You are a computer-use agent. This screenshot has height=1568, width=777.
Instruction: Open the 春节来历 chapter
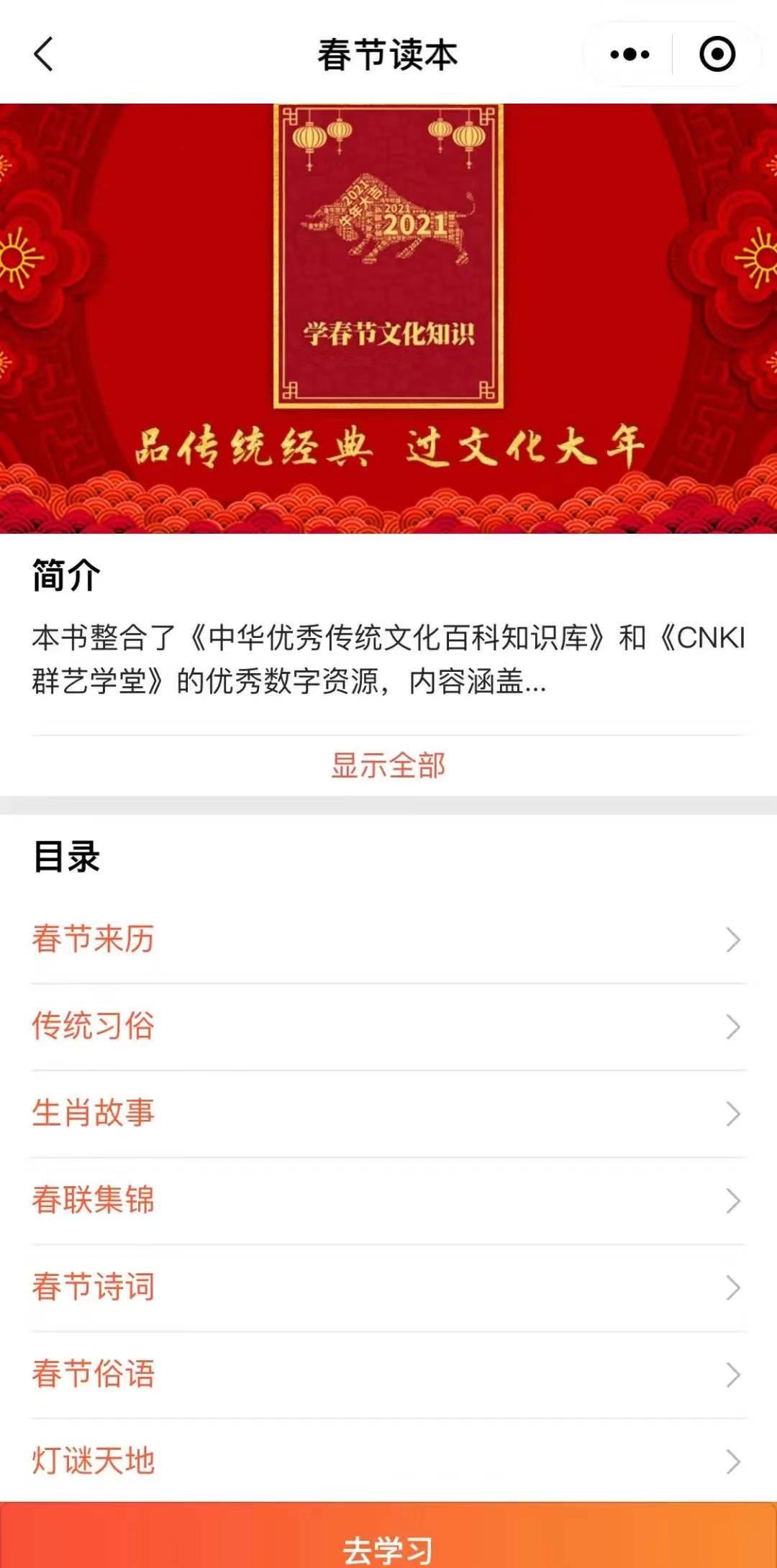(388, 939)
